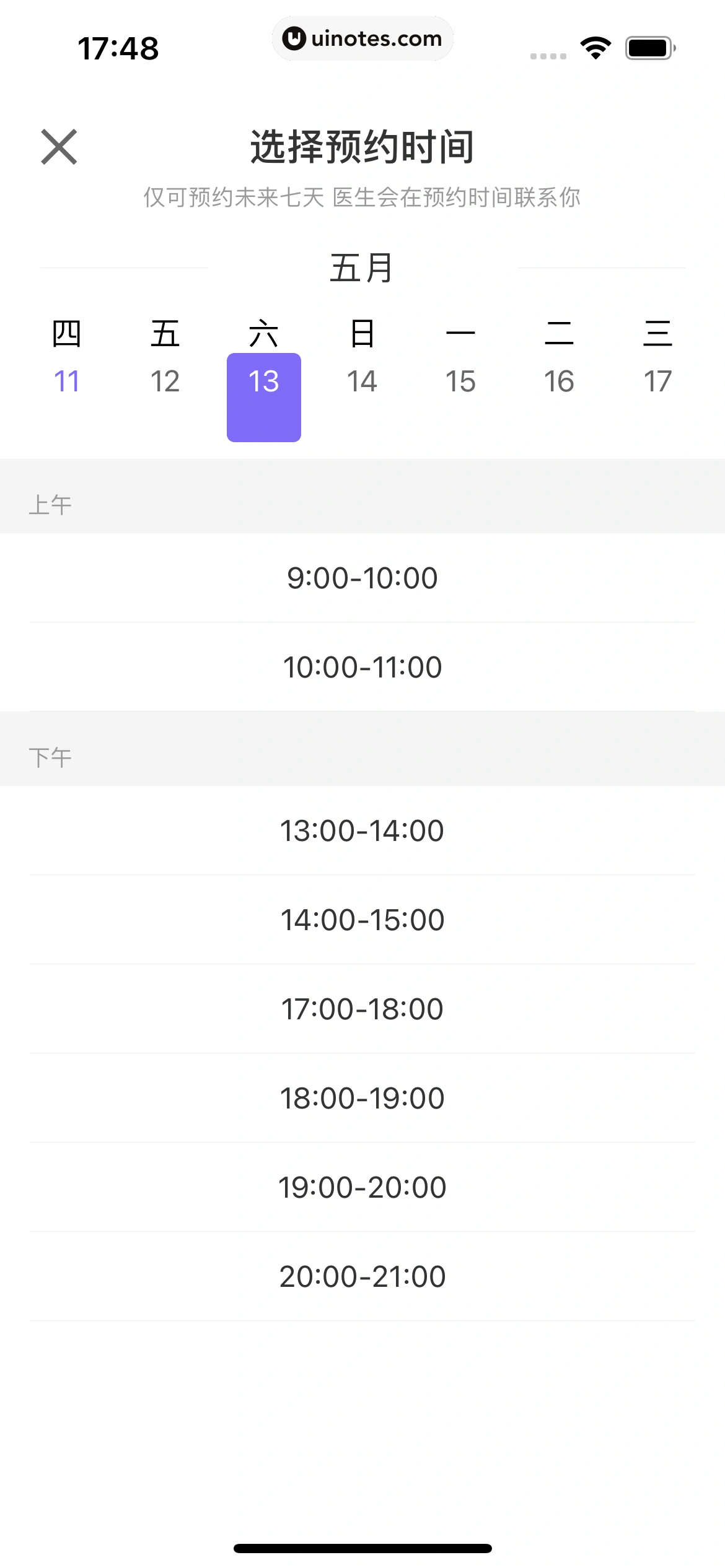Tap the Wi-Fi status icon
The width and height of the screenshot is (725, 1568).
pyautogui.click(x=595, y=48)
